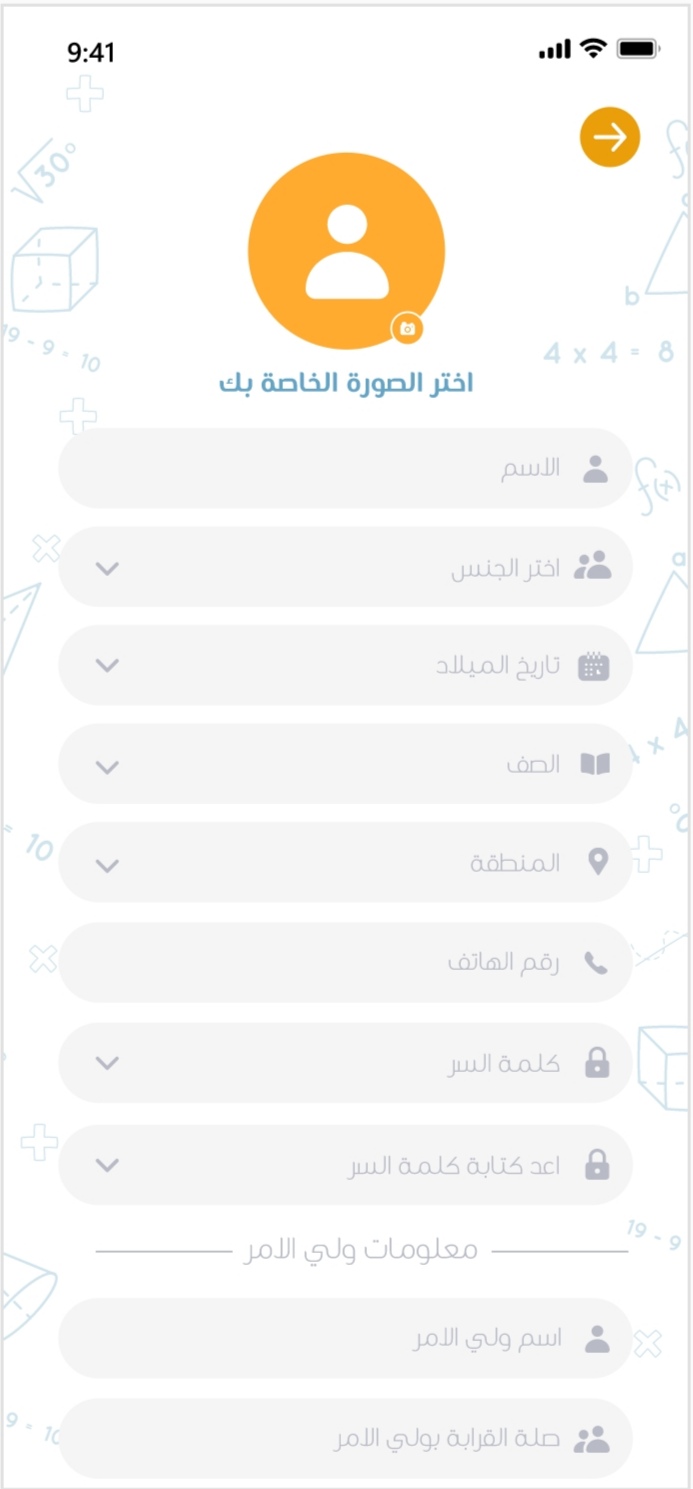Viewport: 693px width, 1489px height.
Task: Enter the رقم الهاتف phone number field
Action: (x=346, y=962)
